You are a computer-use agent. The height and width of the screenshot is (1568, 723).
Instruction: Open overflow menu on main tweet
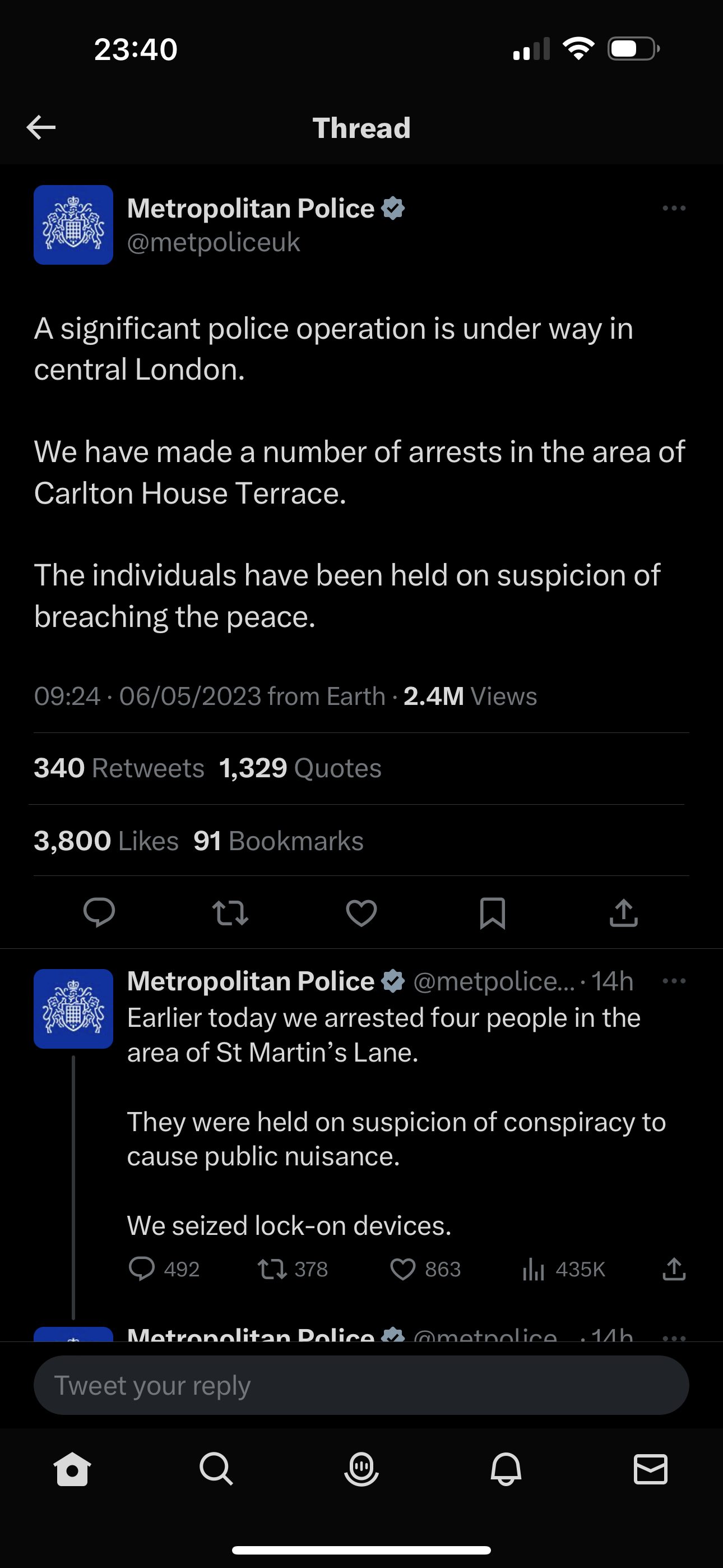coord(674,208)
